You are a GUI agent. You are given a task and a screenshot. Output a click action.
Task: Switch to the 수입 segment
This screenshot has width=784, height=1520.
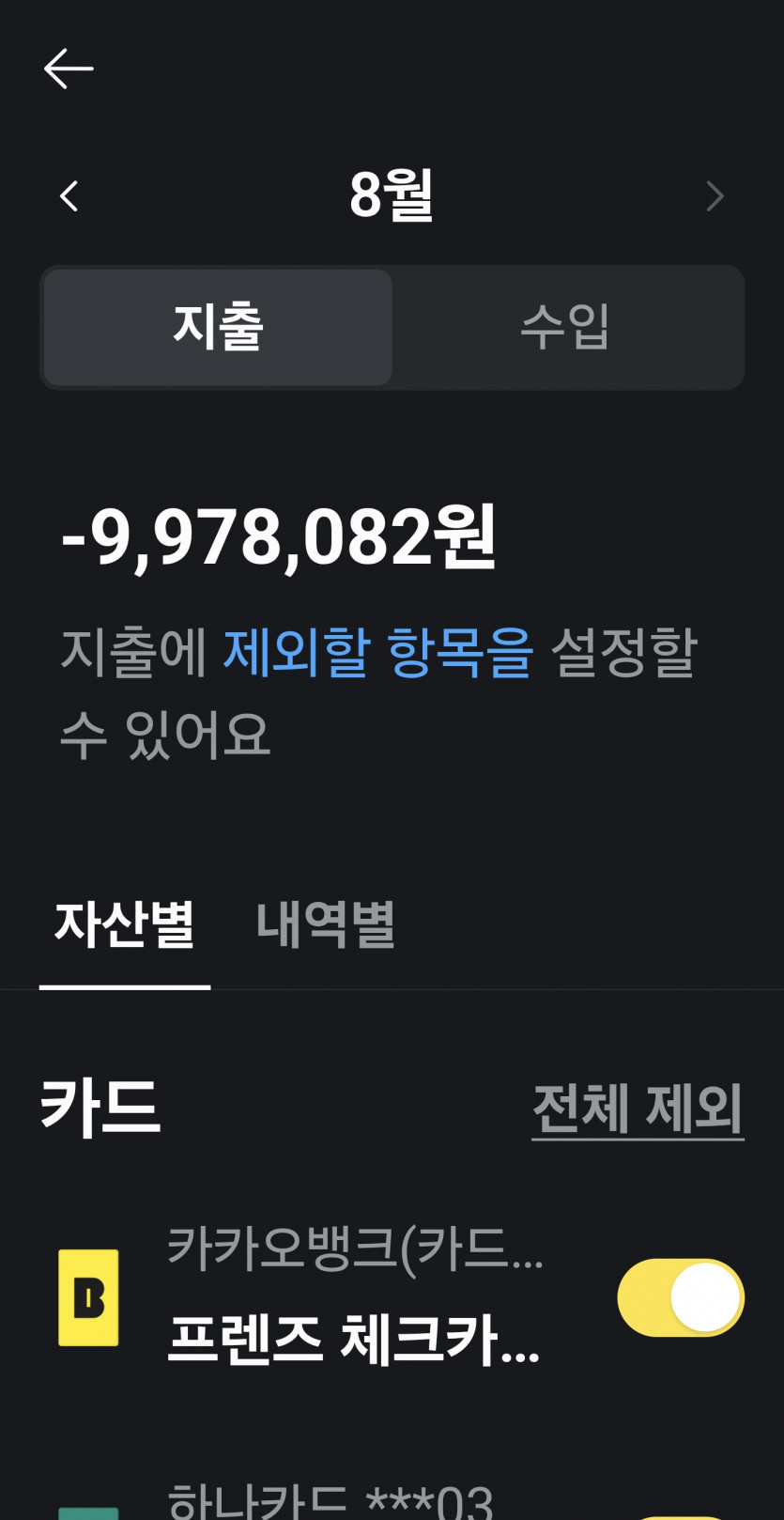click(x=566, y=327)
